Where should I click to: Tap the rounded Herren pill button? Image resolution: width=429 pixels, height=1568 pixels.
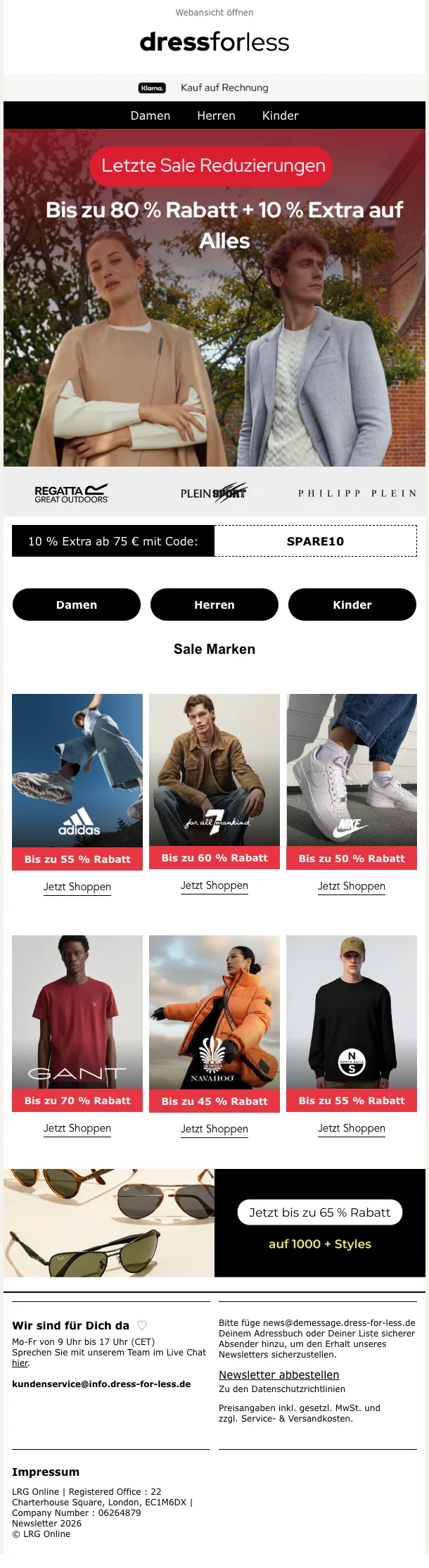pos(214,605)
